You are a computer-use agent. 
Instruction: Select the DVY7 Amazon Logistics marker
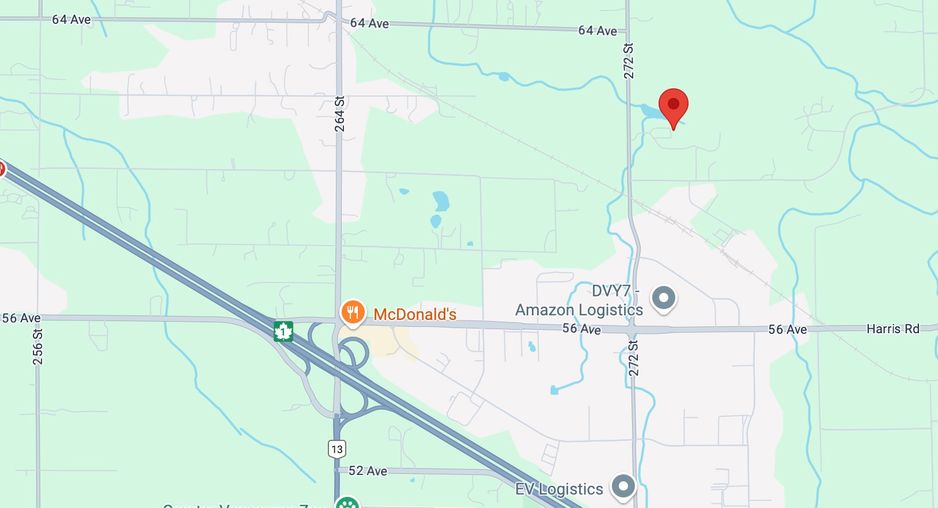pyautogui.click(x=663, y=297)
